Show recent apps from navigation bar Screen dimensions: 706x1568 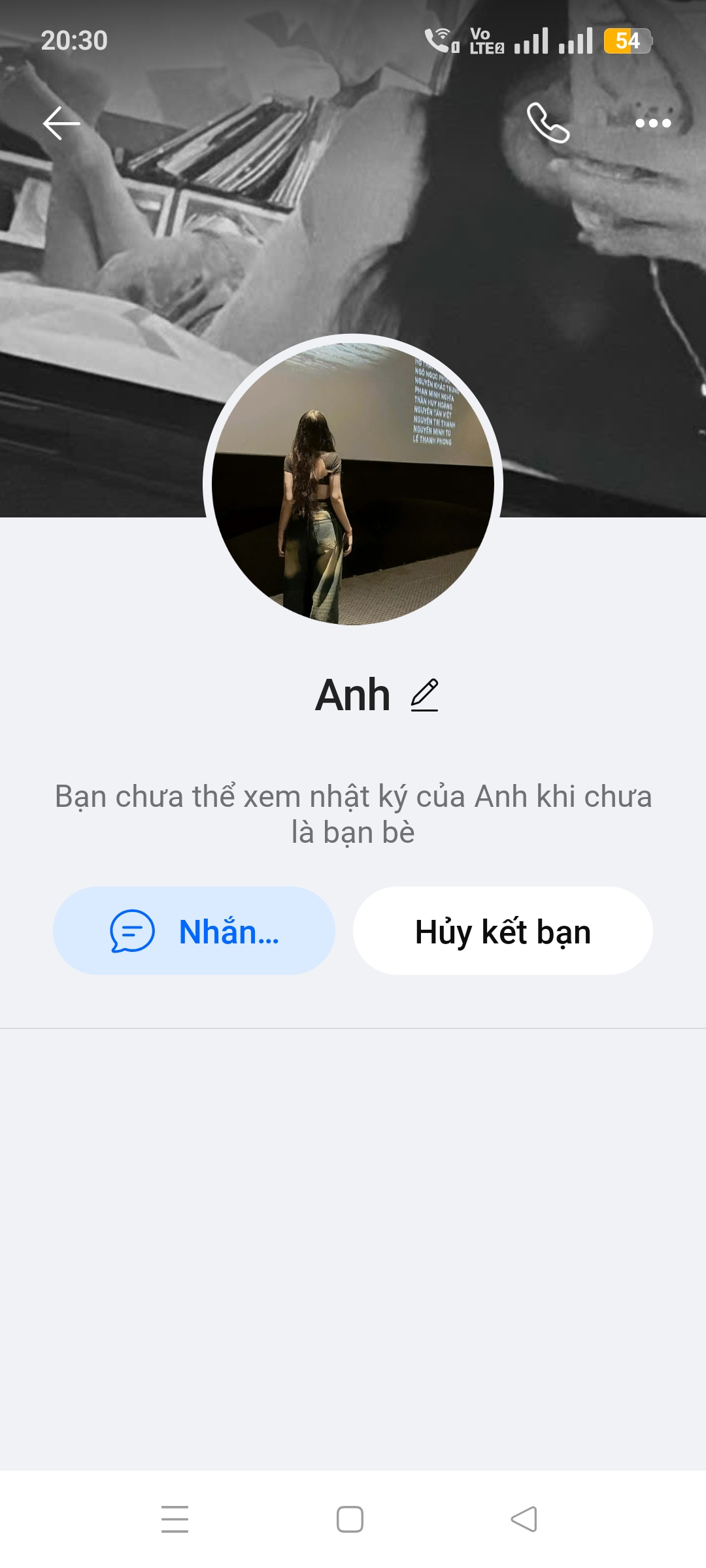(x=175, y=1519)
